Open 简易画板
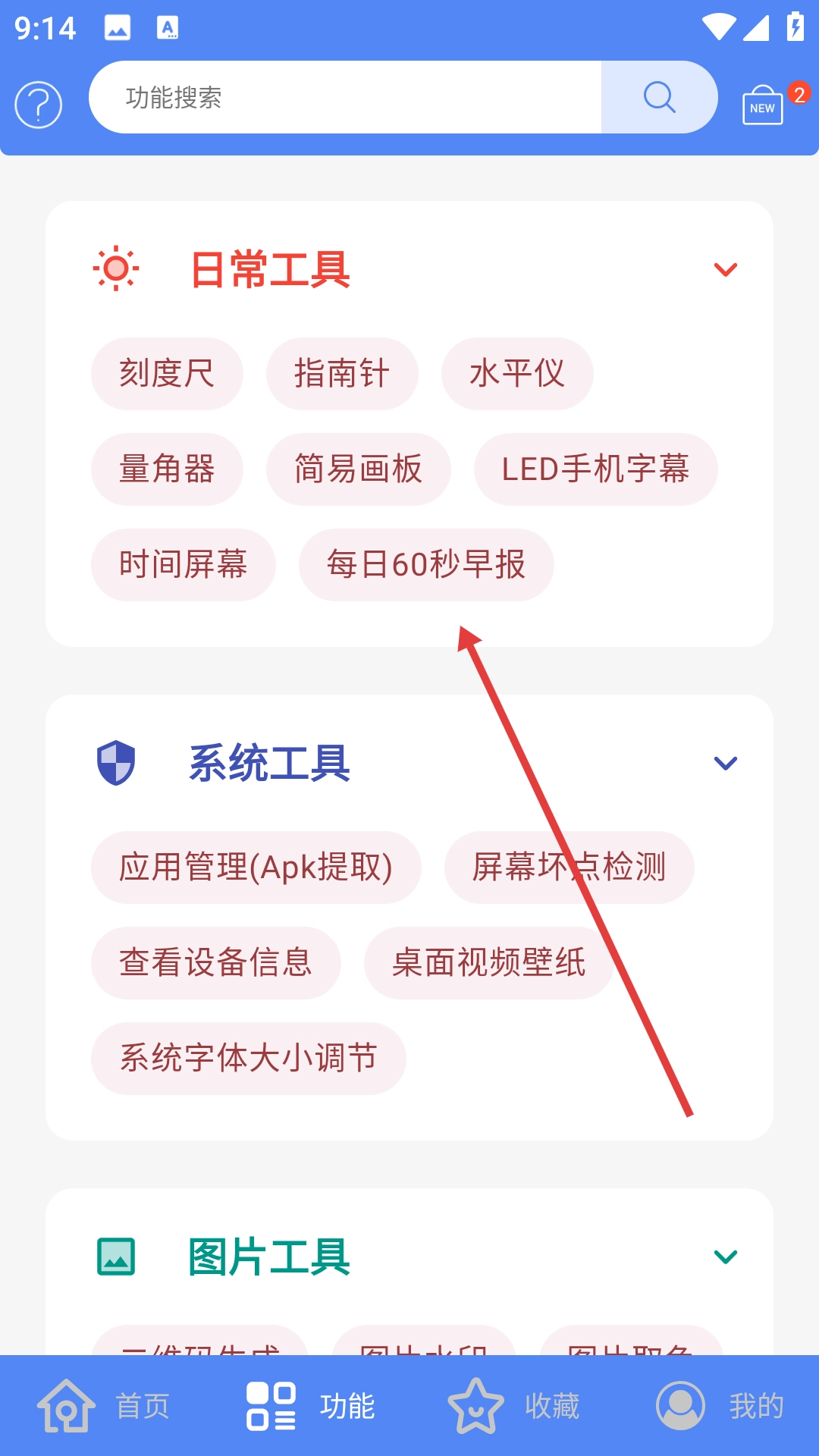This screenshot has width=819, height=1456. pyautogui.click(x=358, y=469)
